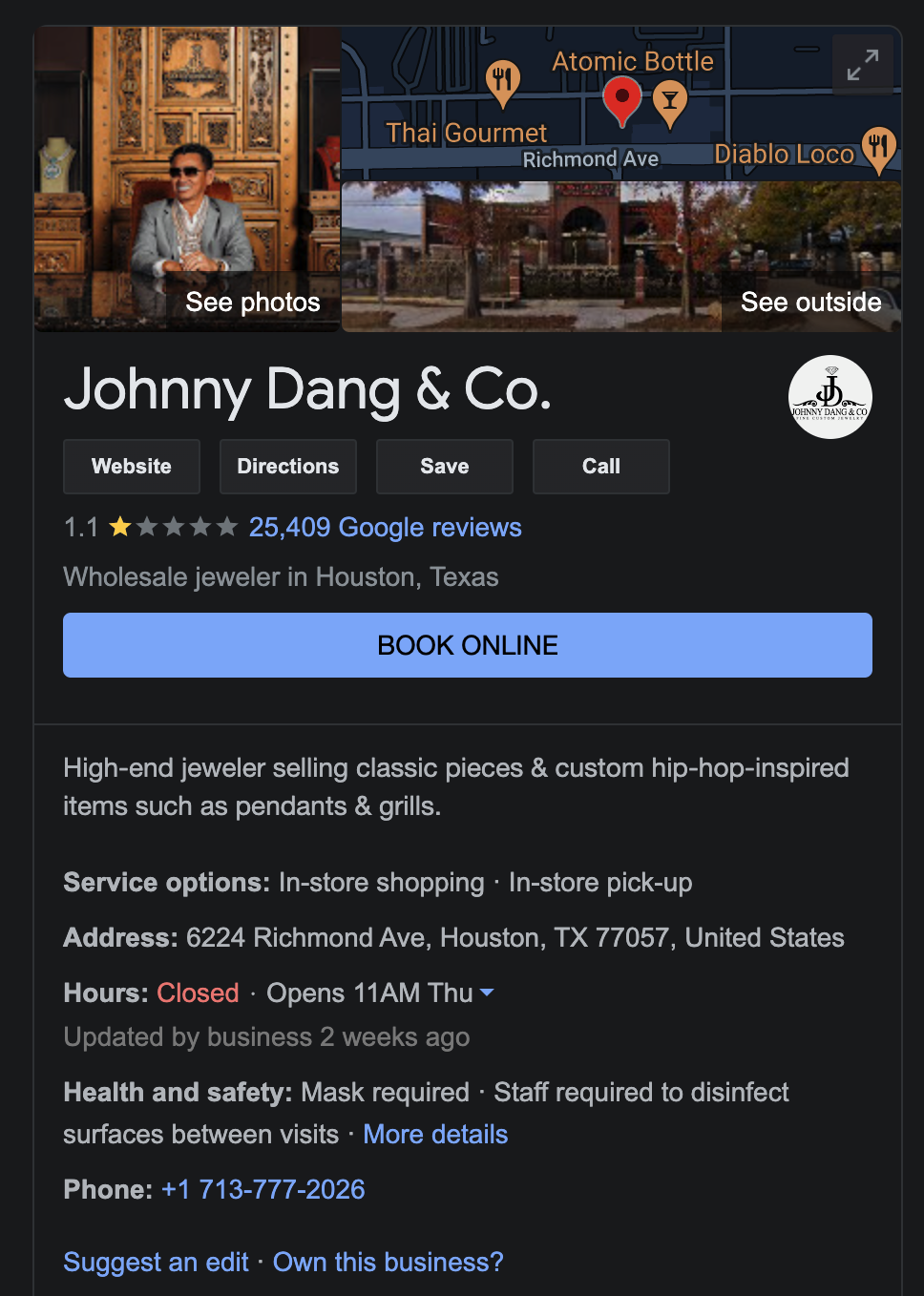Save this business

[x=445, y=467]
